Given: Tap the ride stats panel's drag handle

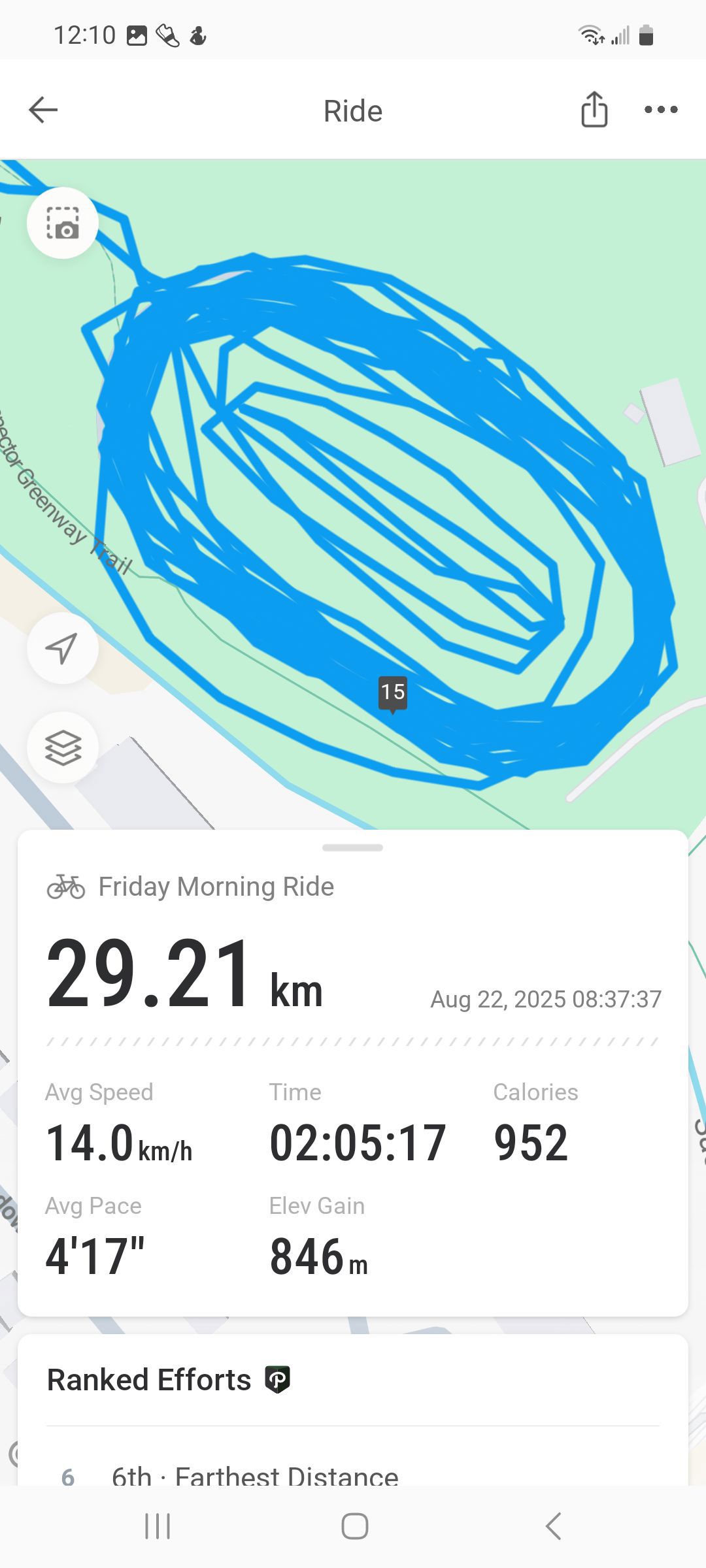Looking at the screenshot, I should click(x=352, y=848).
